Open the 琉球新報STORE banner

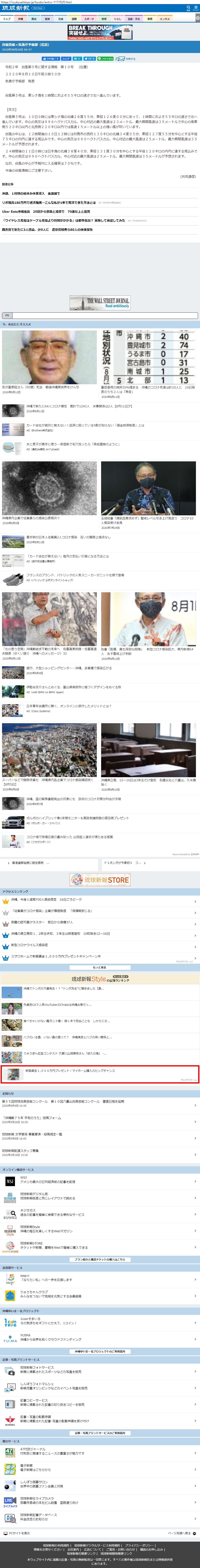click(x=100, y=880)
